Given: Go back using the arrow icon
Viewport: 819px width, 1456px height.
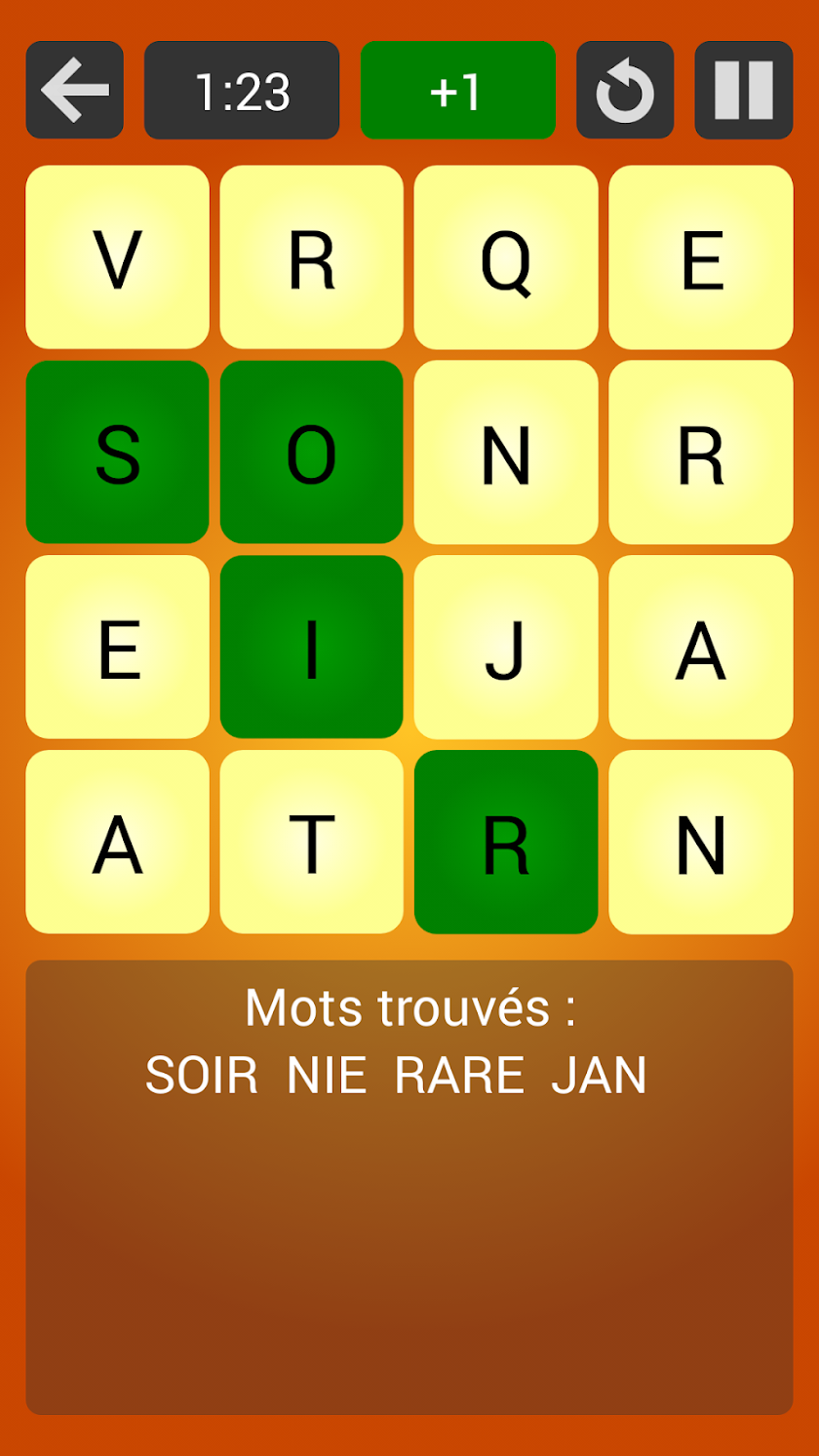Looking at the screenshot, I should coord(75,90).
